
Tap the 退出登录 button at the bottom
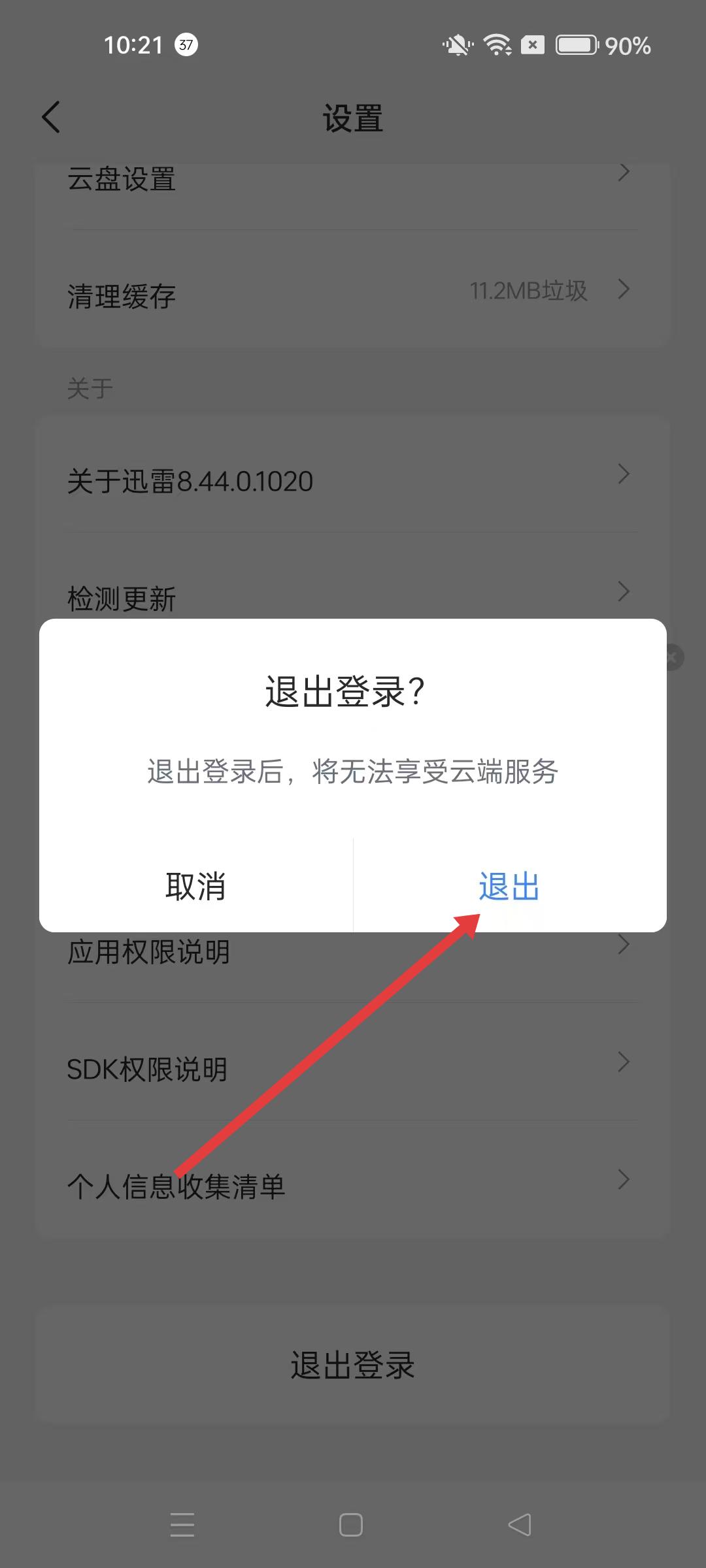pyautogui.click(x=353, y=1365)
